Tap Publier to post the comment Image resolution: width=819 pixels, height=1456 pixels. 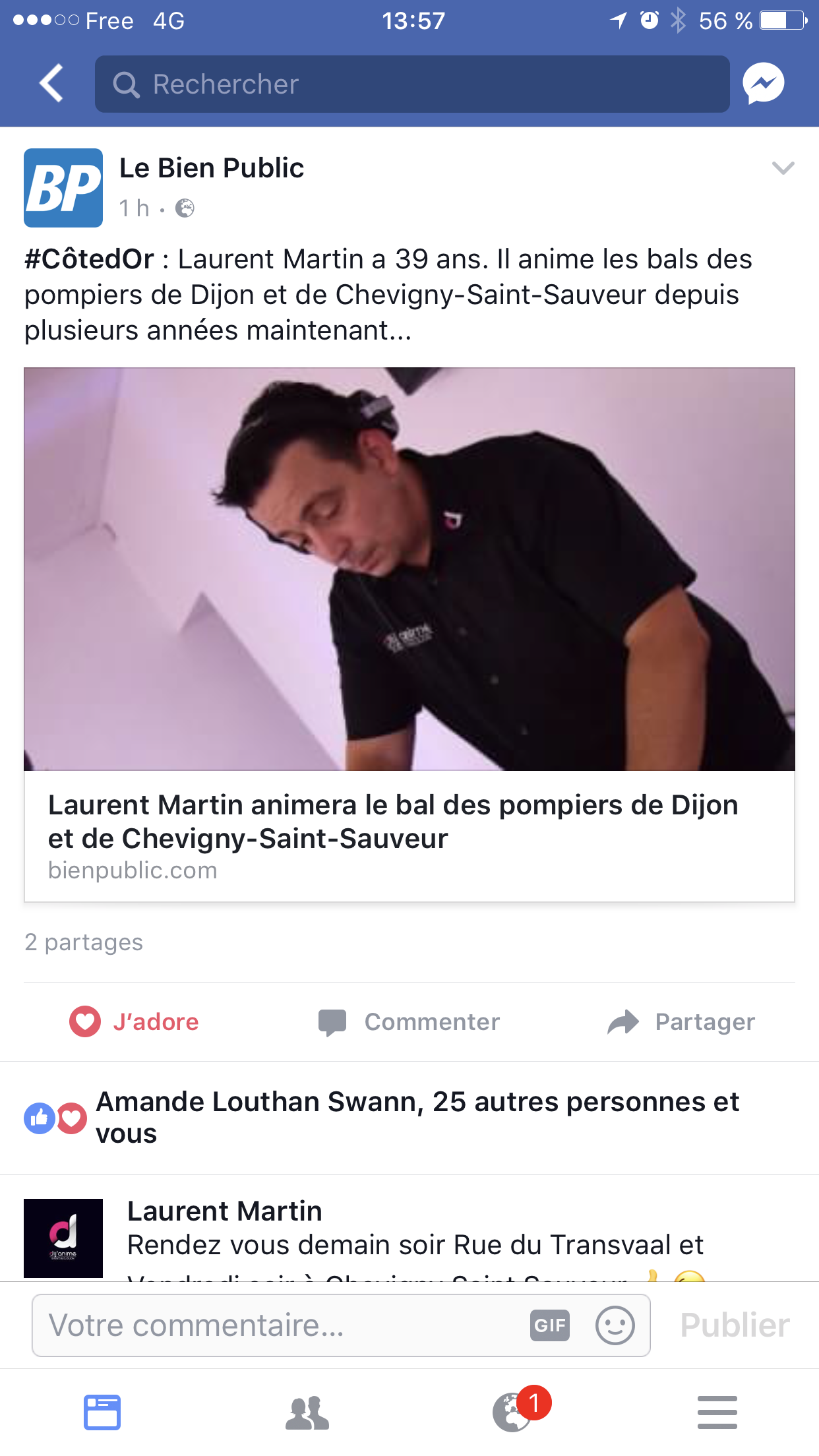coord(735,1325)
